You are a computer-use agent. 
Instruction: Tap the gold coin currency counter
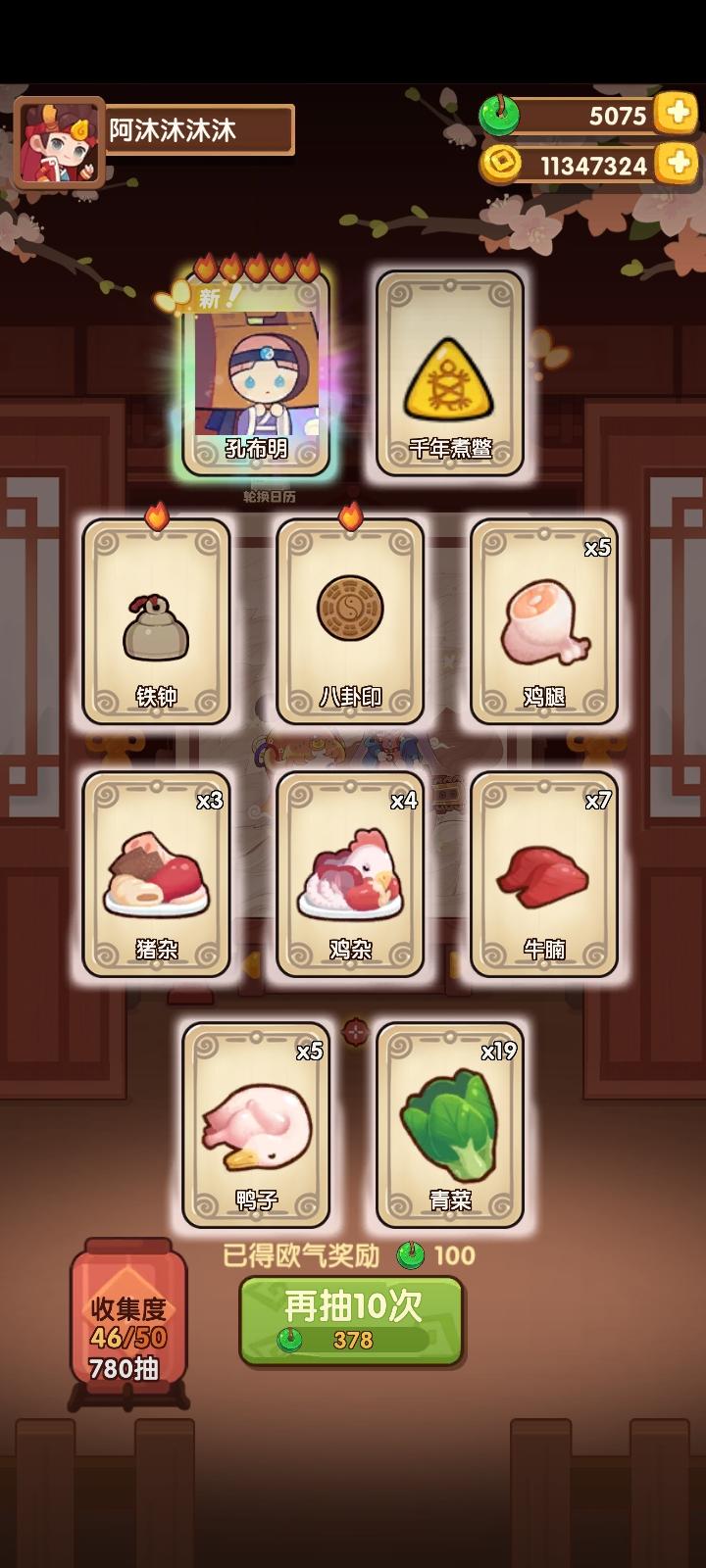pyautogui.click(x=579, y=165)
